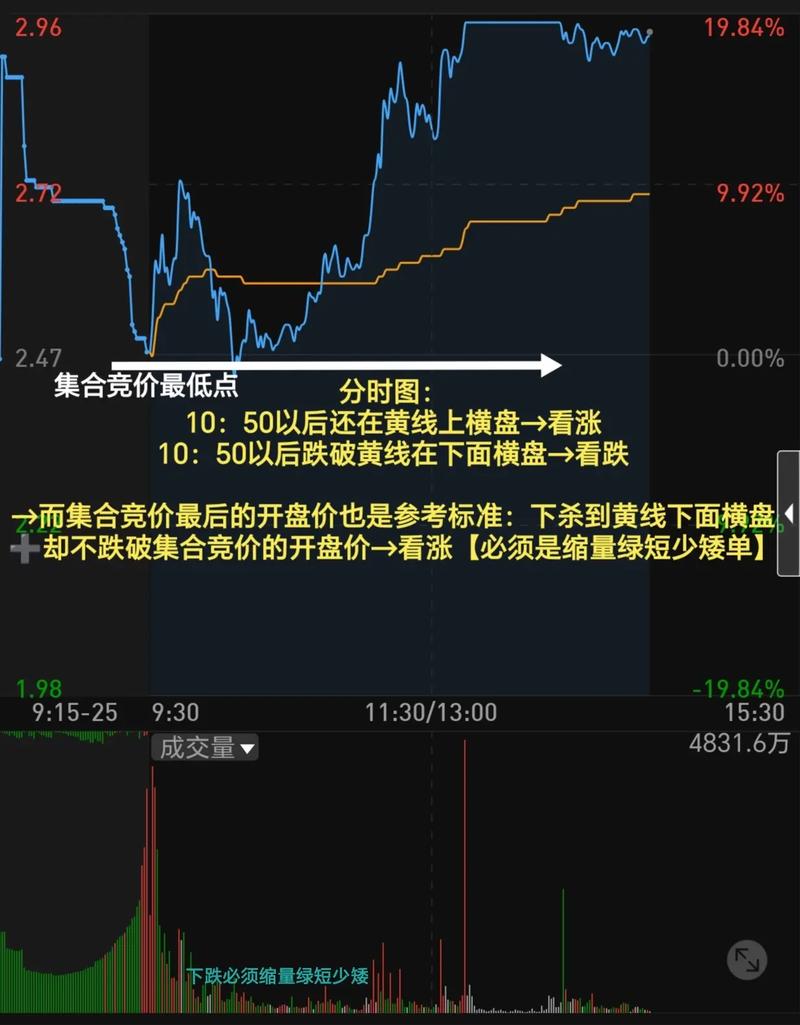This screenshot has height=1025, width=800.
Task: Select the 11:30/13:00 time axis label
Action: [x=430, y=713]
